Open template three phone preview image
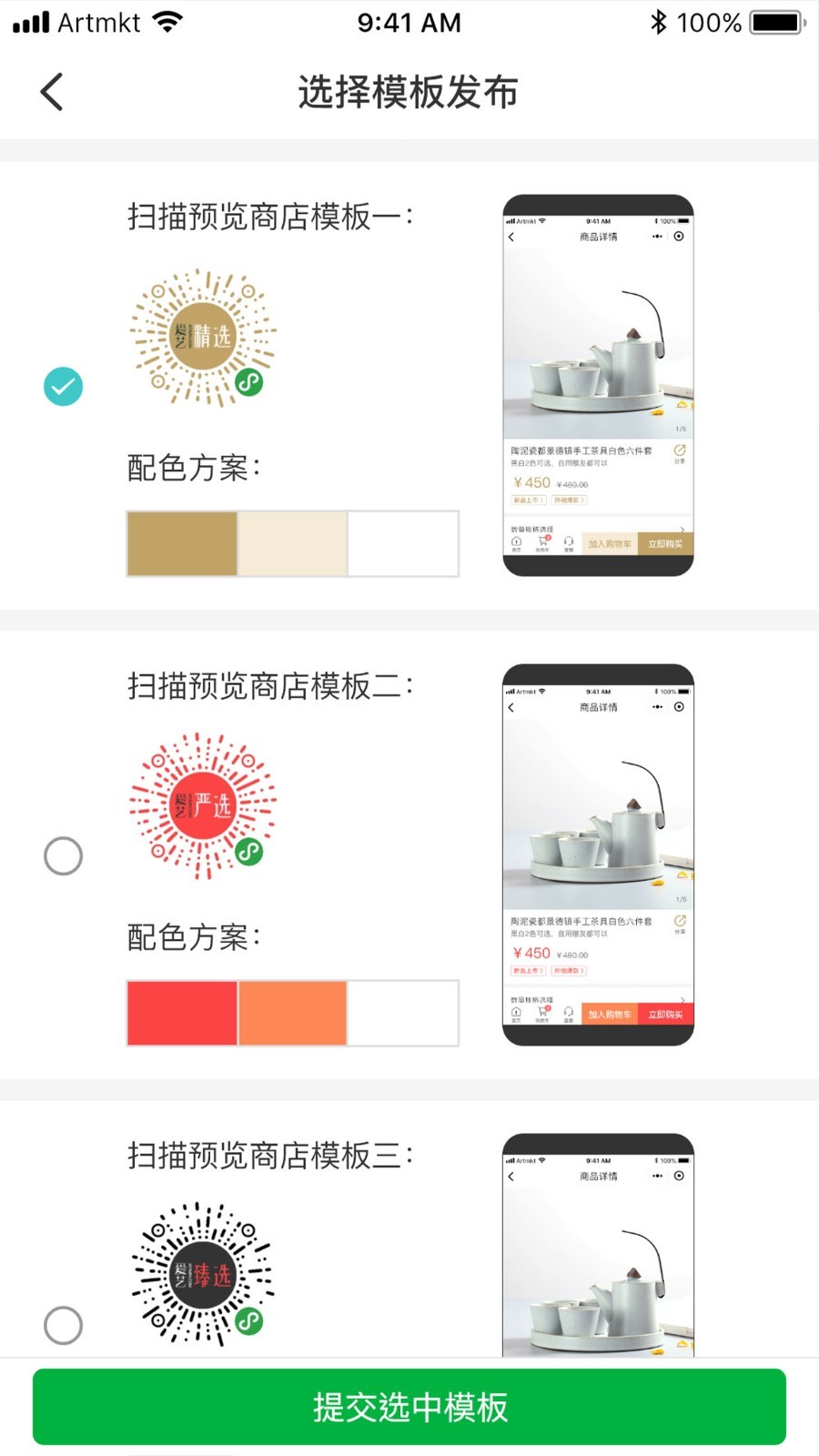819x1456 pixels. coord(598,1247)
